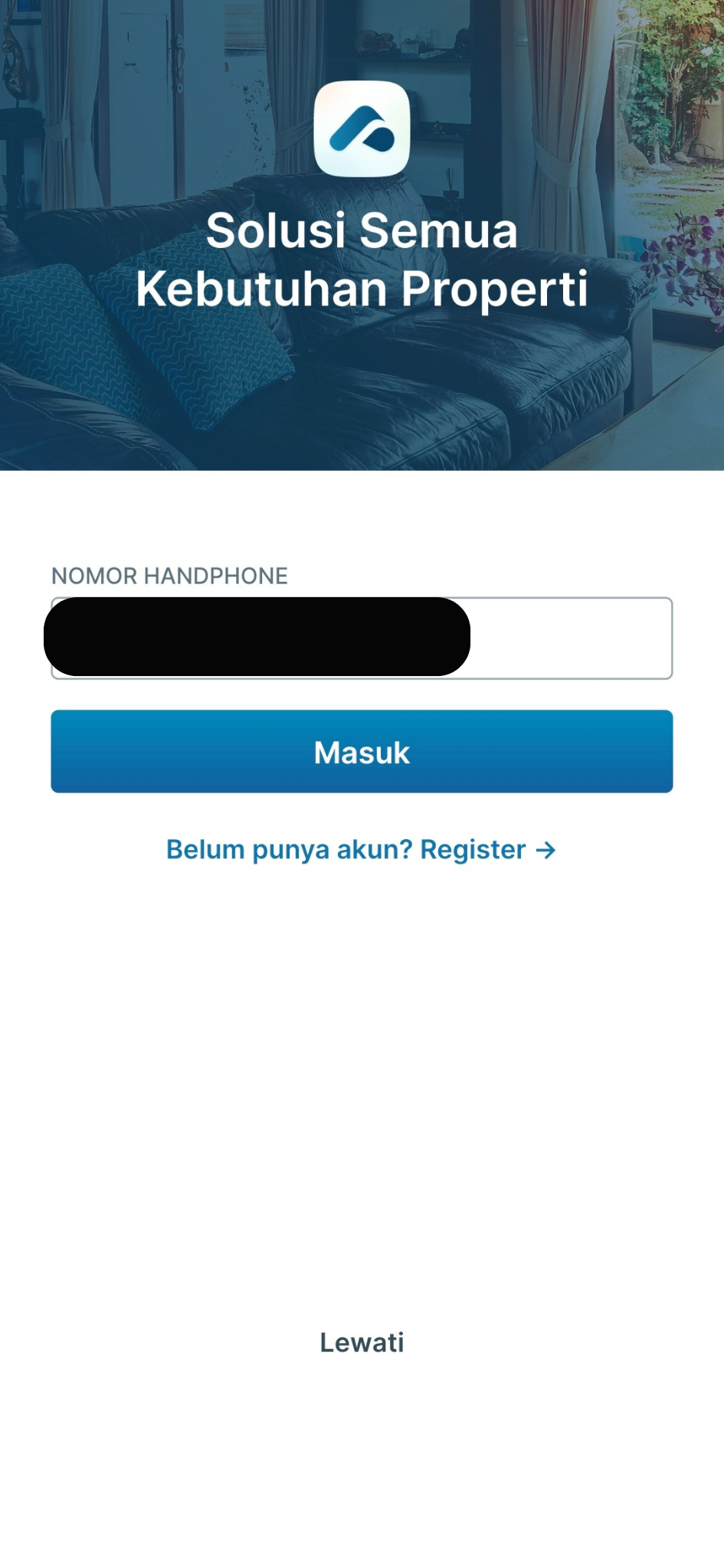
Task: Open the Register link for new accounts
Action: tap(361, 849)
